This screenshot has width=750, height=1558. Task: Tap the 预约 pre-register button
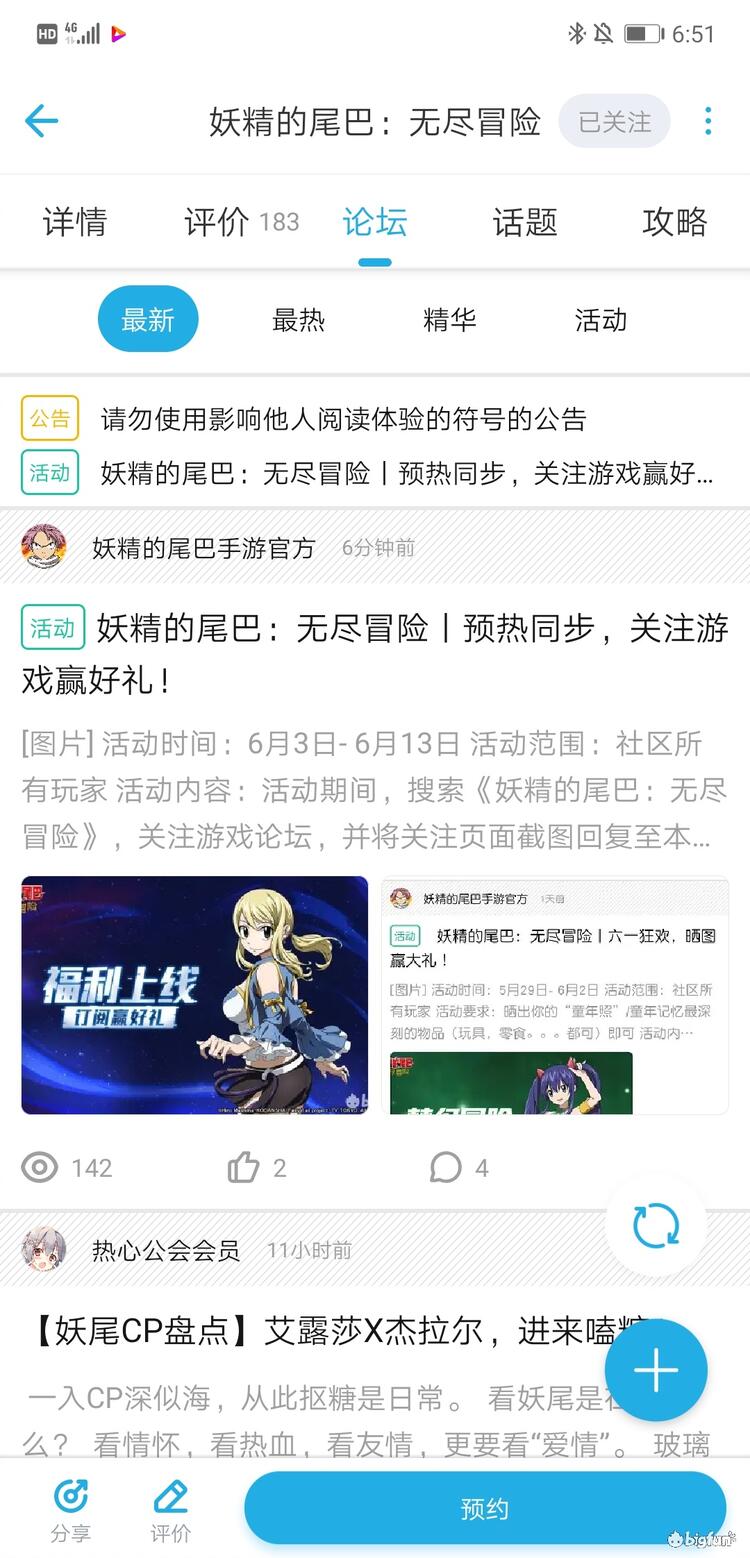click(x=485, y=1509)
